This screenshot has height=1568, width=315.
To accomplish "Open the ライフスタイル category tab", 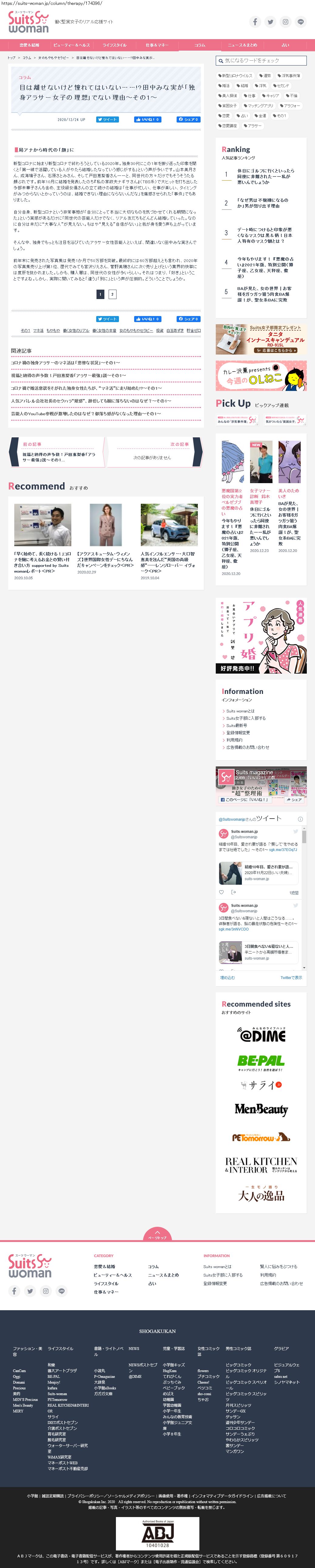I will (114, 45).
